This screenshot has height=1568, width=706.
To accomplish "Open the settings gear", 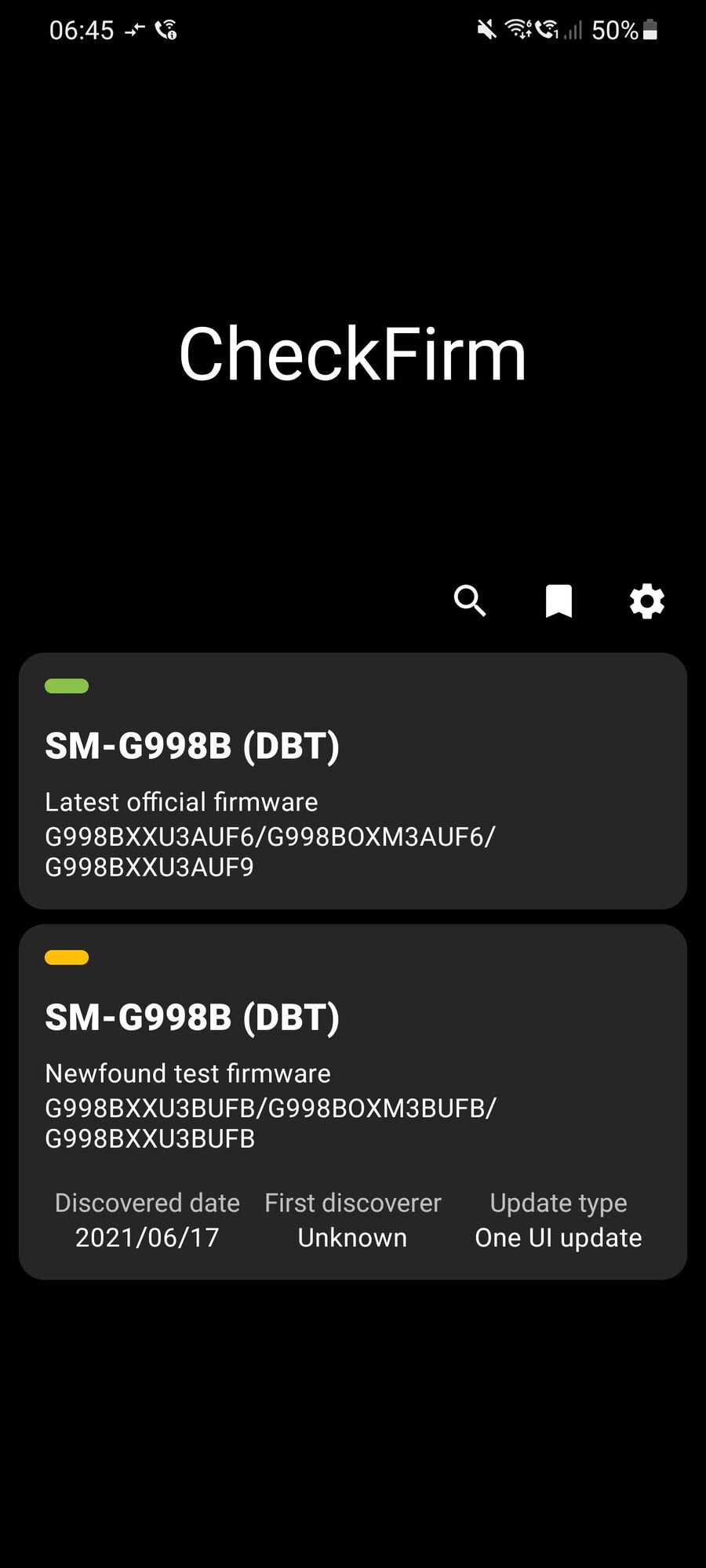I will click(x=646, y=601).
